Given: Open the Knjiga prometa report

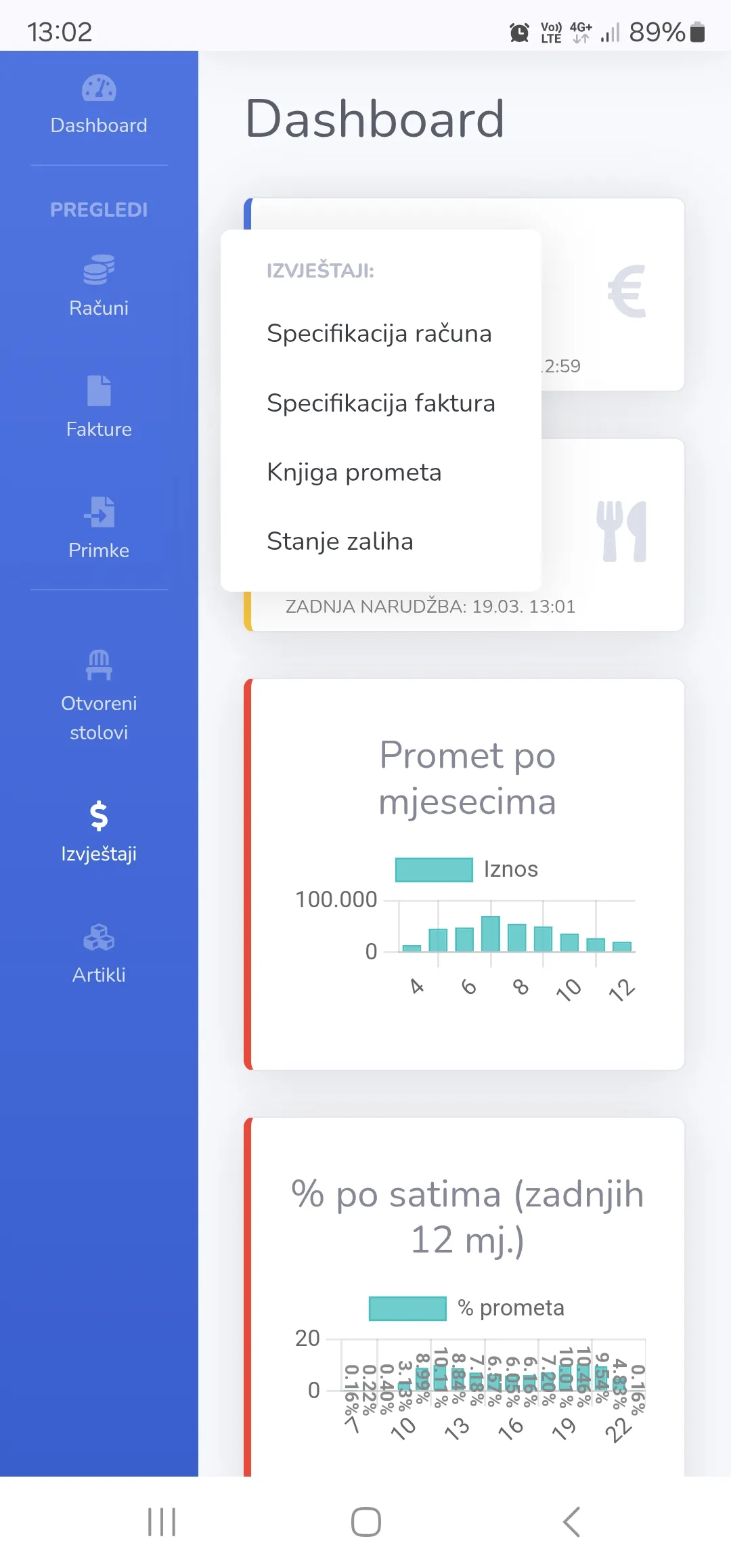Looking at the screenshot, I should click(354, 472).
